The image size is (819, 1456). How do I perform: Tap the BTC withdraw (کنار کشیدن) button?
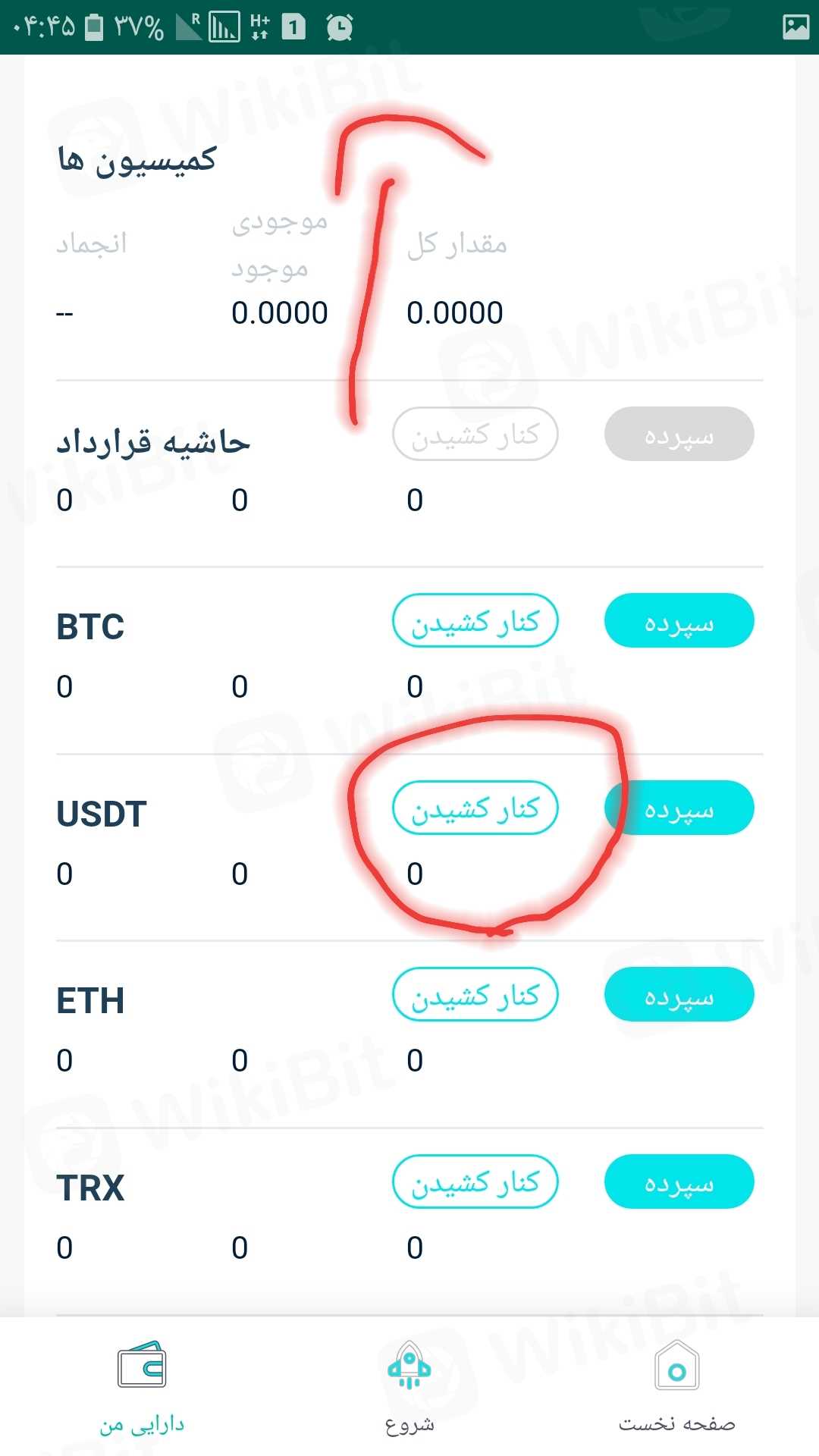pyautogui.click(x=475, y=621)
